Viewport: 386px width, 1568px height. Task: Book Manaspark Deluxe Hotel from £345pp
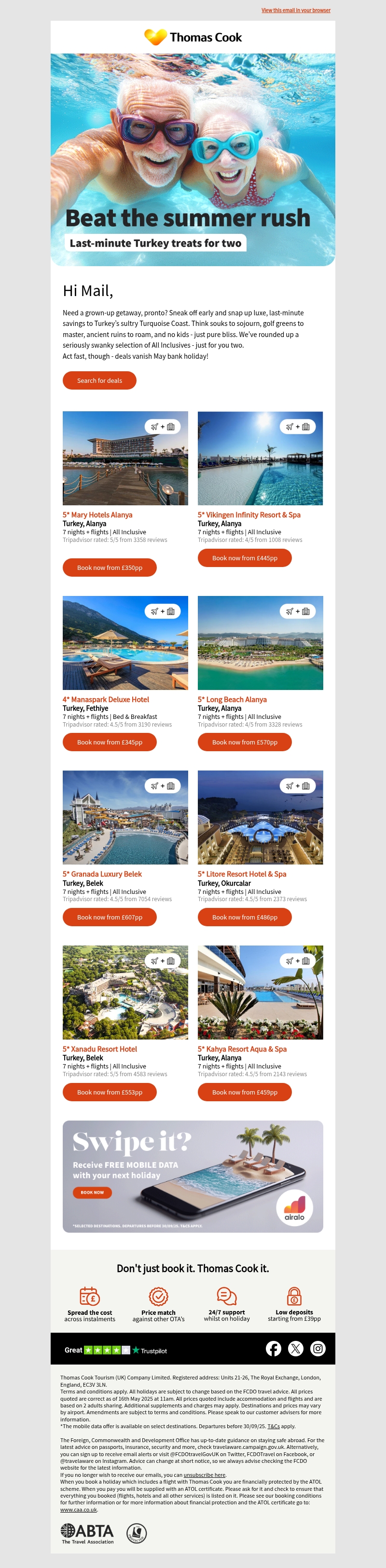click(110, 742)
